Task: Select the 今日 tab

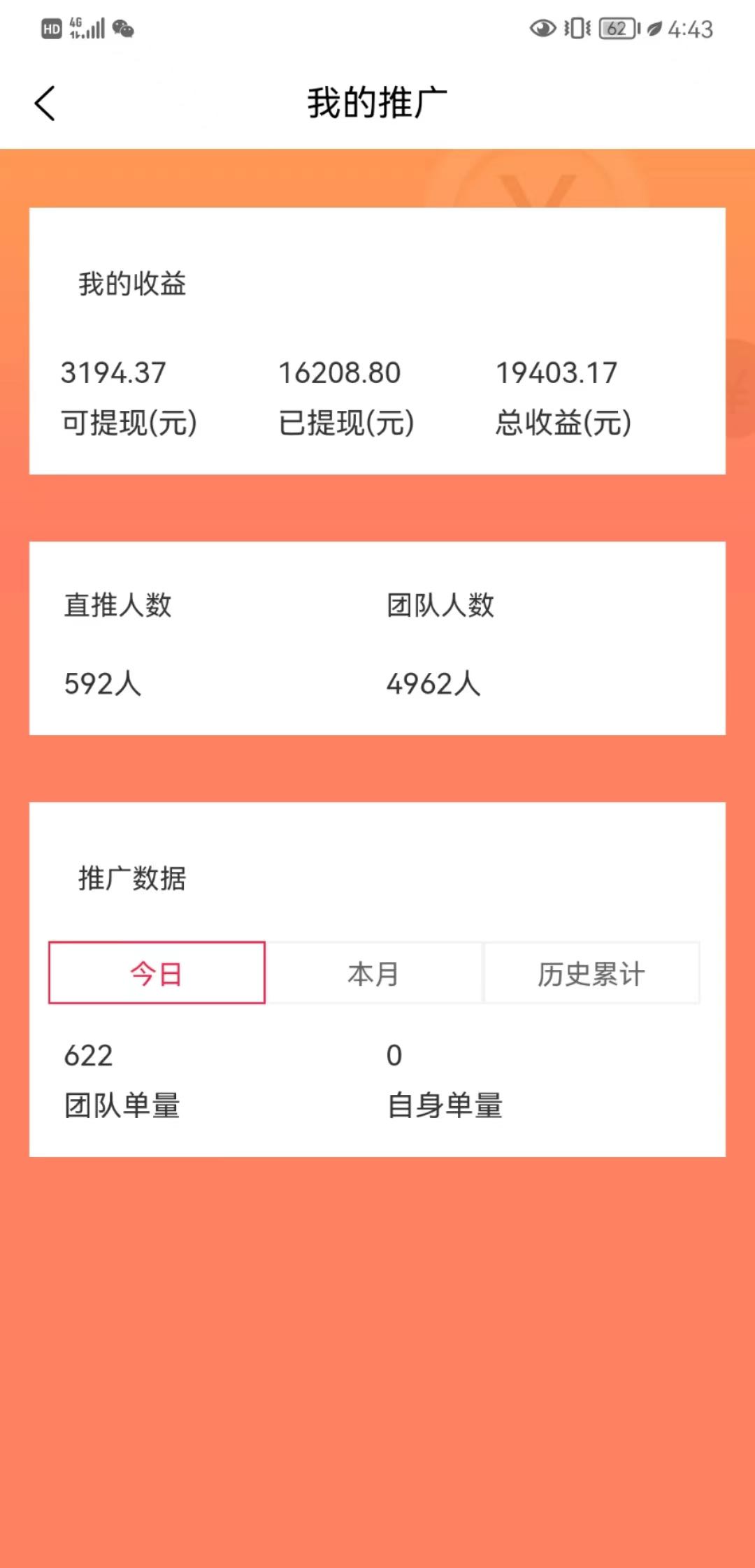Action: coord(157,973)
